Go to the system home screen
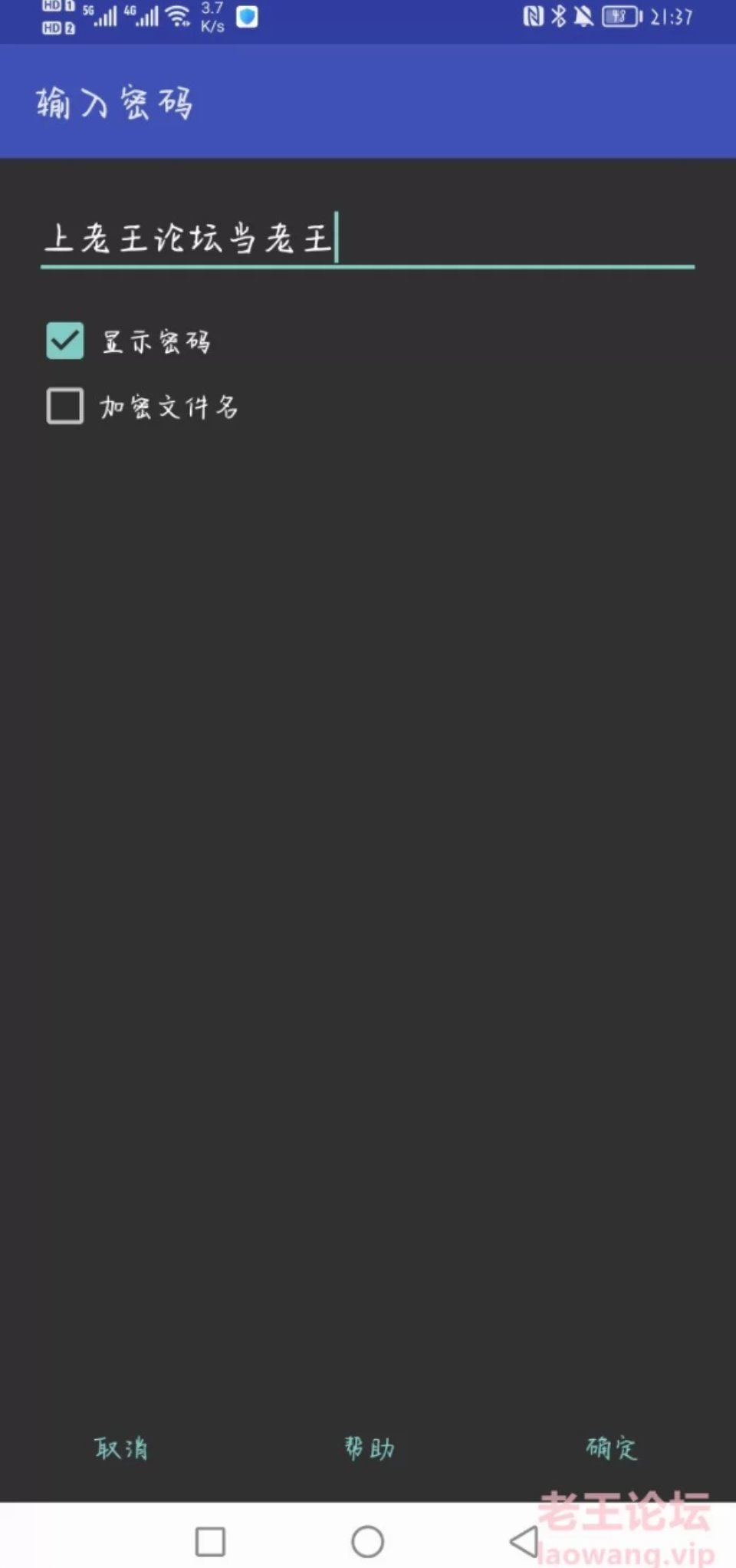The image size is (736, 1568). [367, 1540]
